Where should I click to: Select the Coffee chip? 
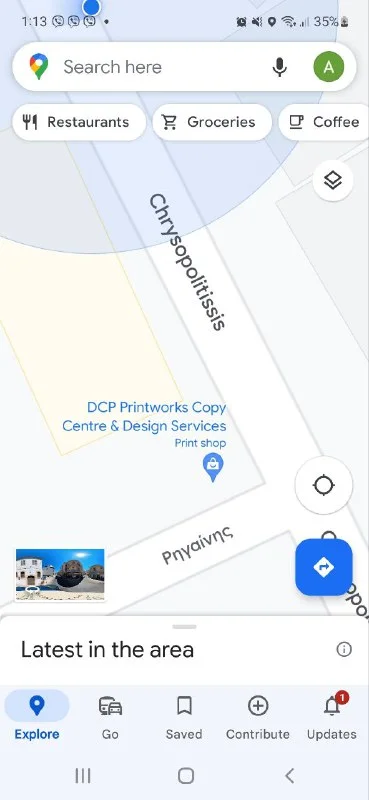click(x=325, y=122)
